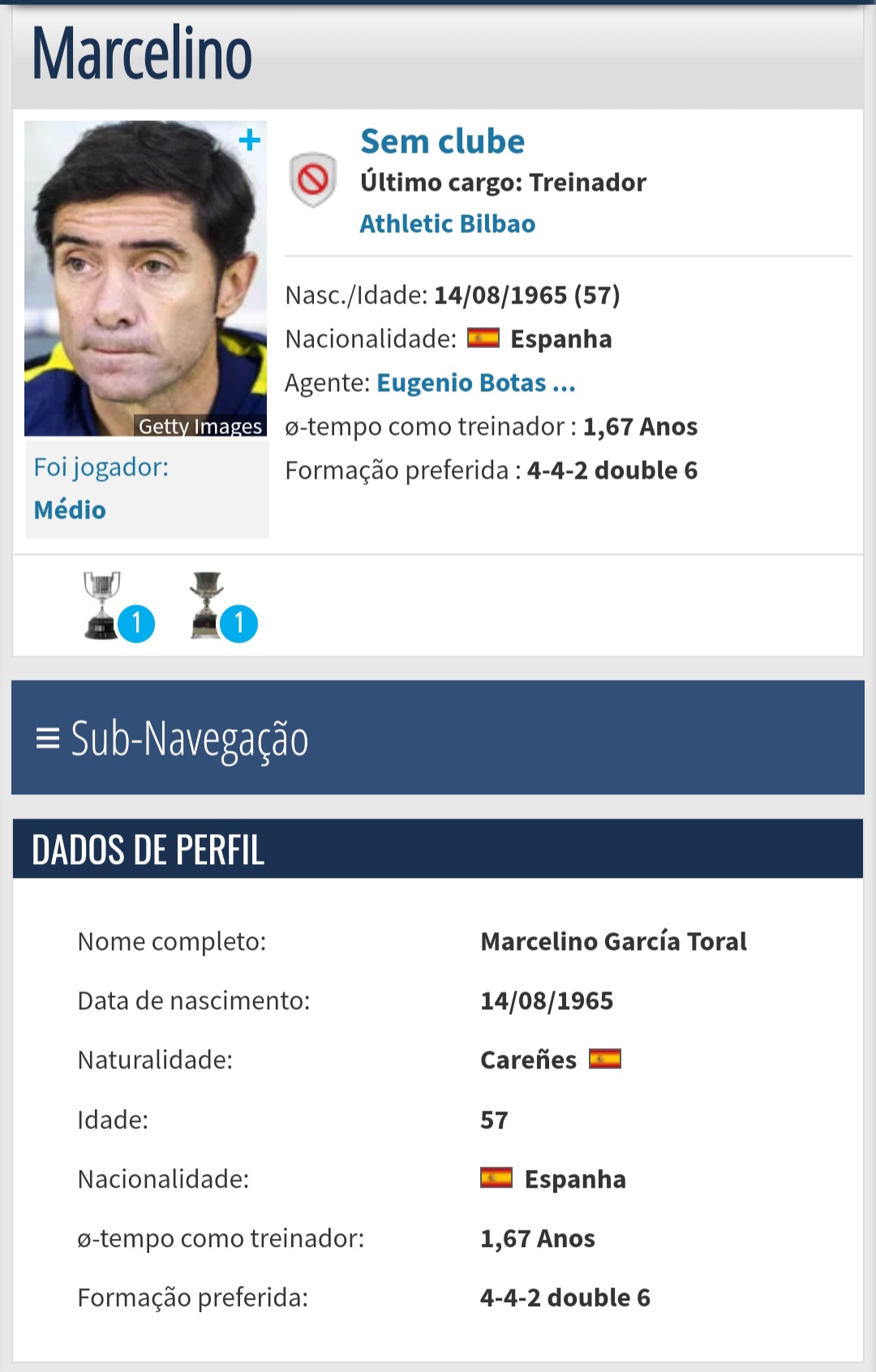Image resolution: width=876 pixels, height=1372 pixels.
Task: View the second trophy with badge 1
Action: (x=209, y=606)
